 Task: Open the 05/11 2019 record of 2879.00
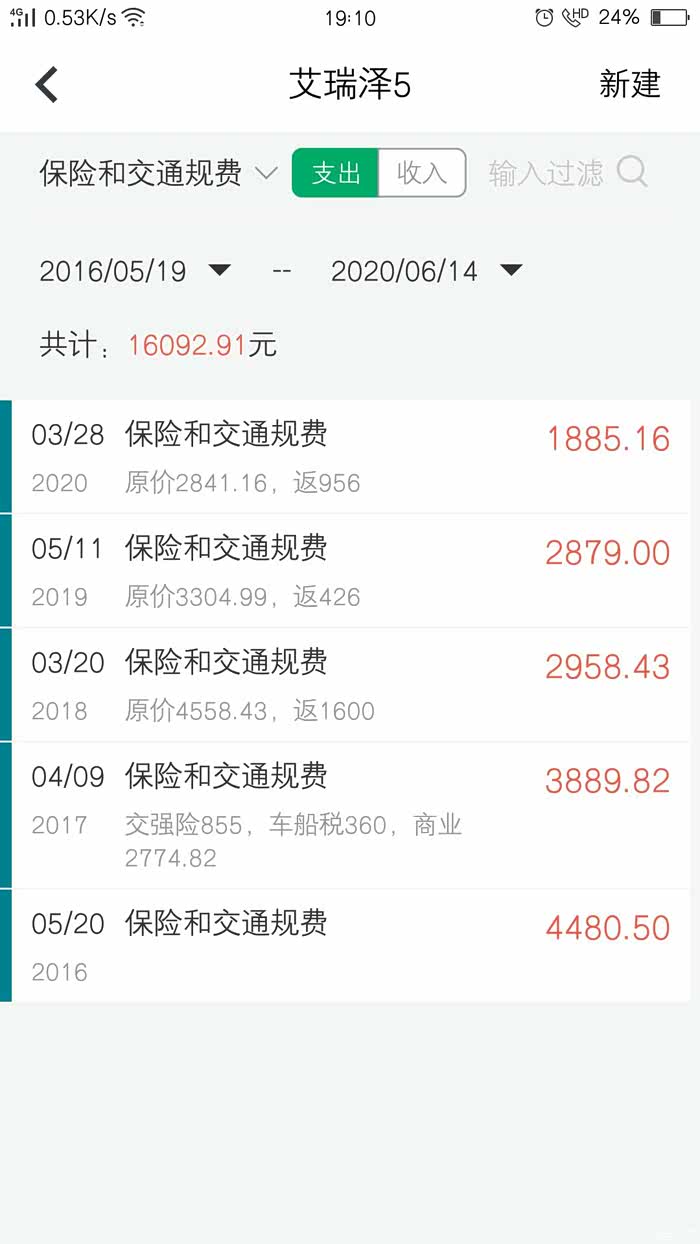pyautogui.click(x=350, y=571)
